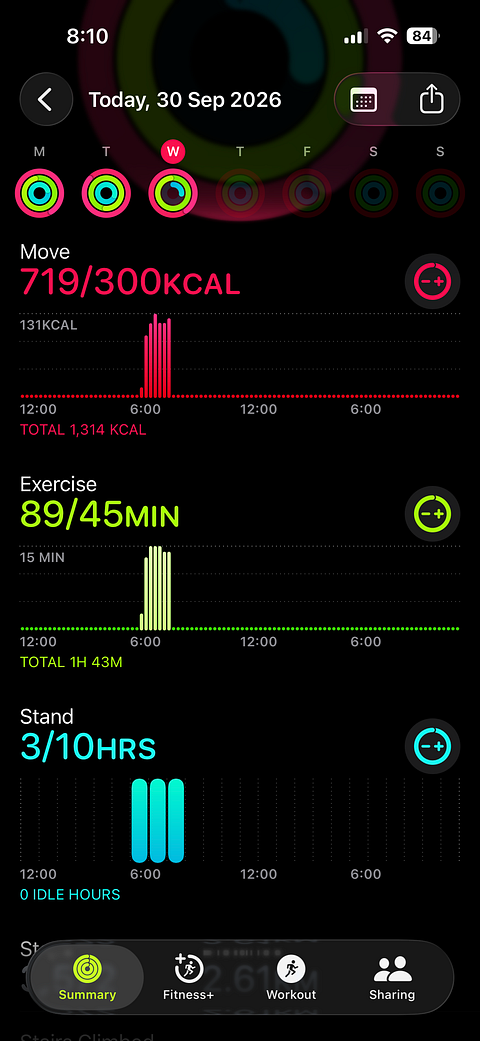Open the calendar view icon

click(x=364, y=100)
